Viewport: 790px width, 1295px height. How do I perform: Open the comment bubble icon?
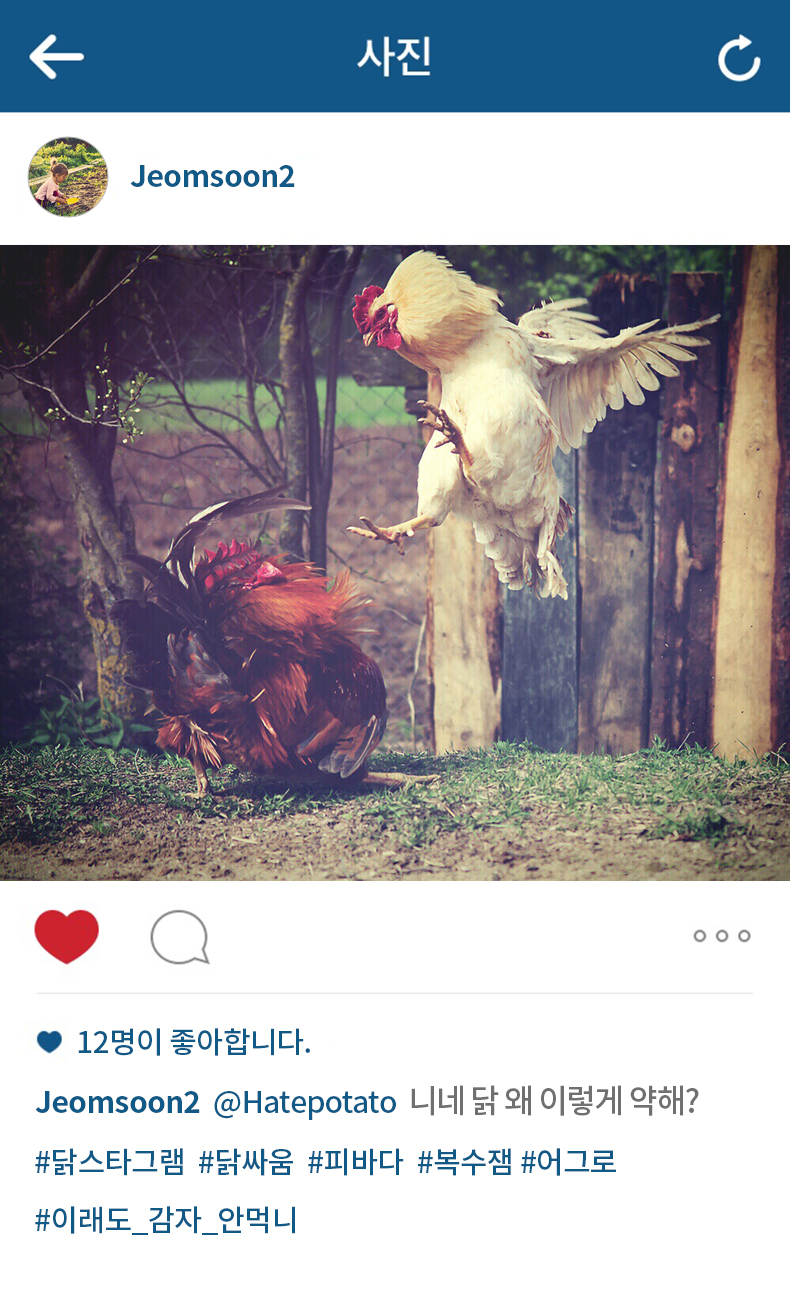click(x=180, y=938)
